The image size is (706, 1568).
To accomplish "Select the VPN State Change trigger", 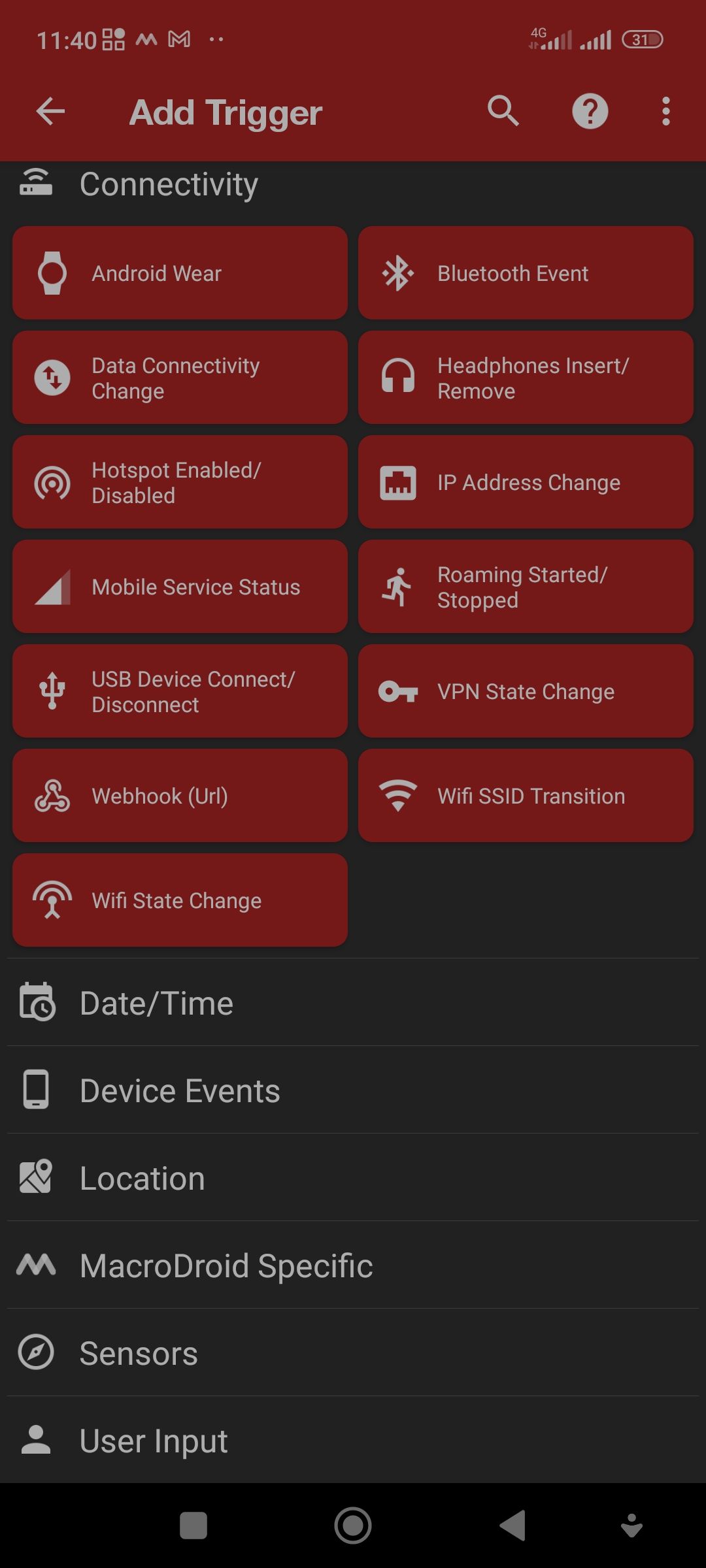I will click(x=526, y=691).
